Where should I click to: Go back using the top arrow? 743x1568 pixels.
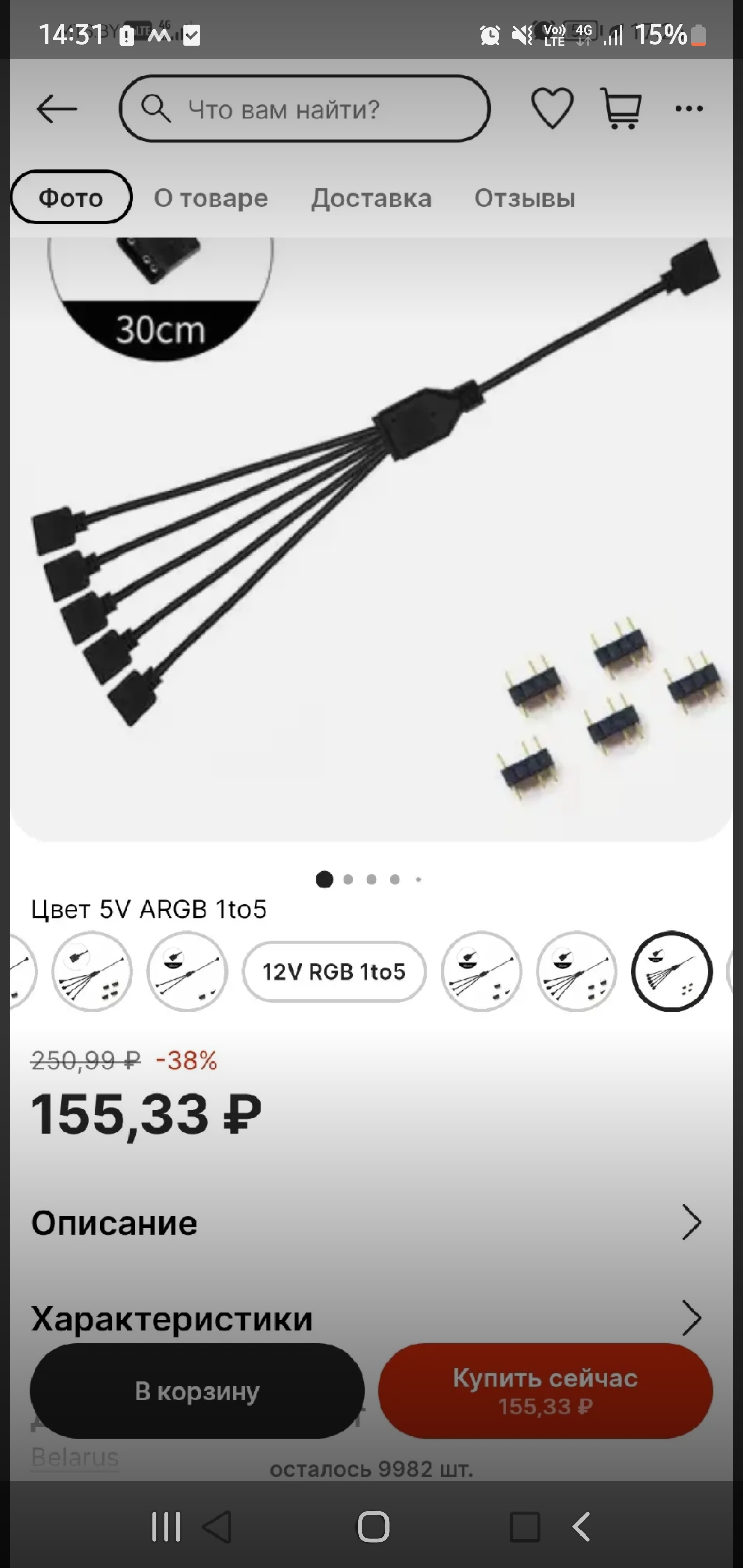click(56, 109)
